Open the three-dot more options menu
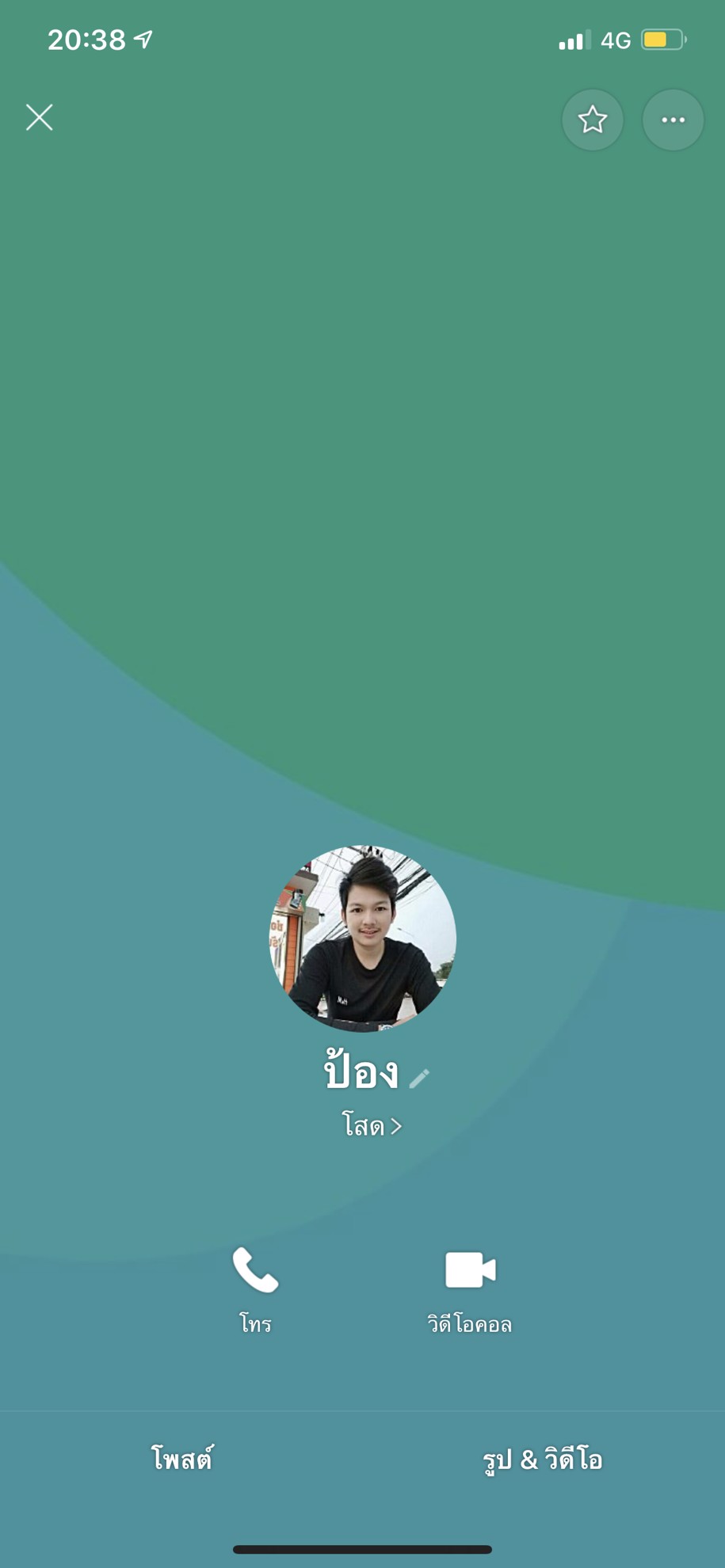The width and height of the screenshot is (725, 1568). (x=673, y=120)
